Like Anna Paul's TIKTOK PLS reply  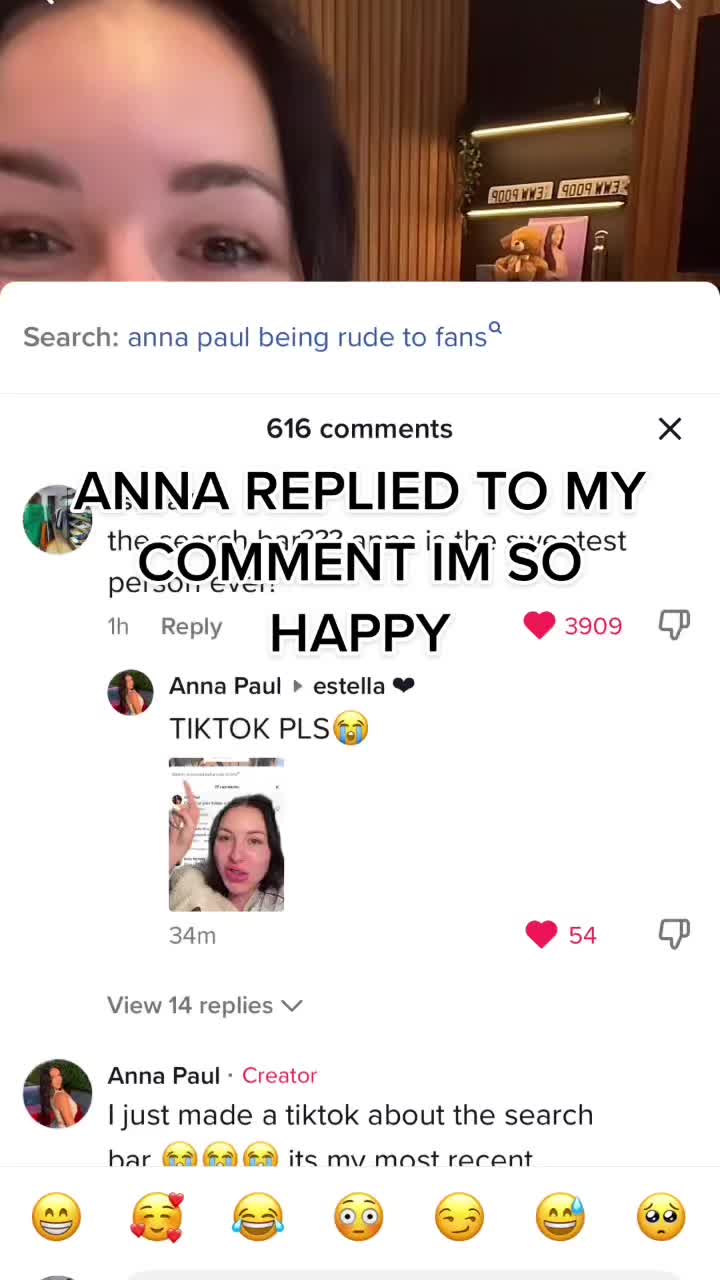pyautogui.click(x=541, y=935)
